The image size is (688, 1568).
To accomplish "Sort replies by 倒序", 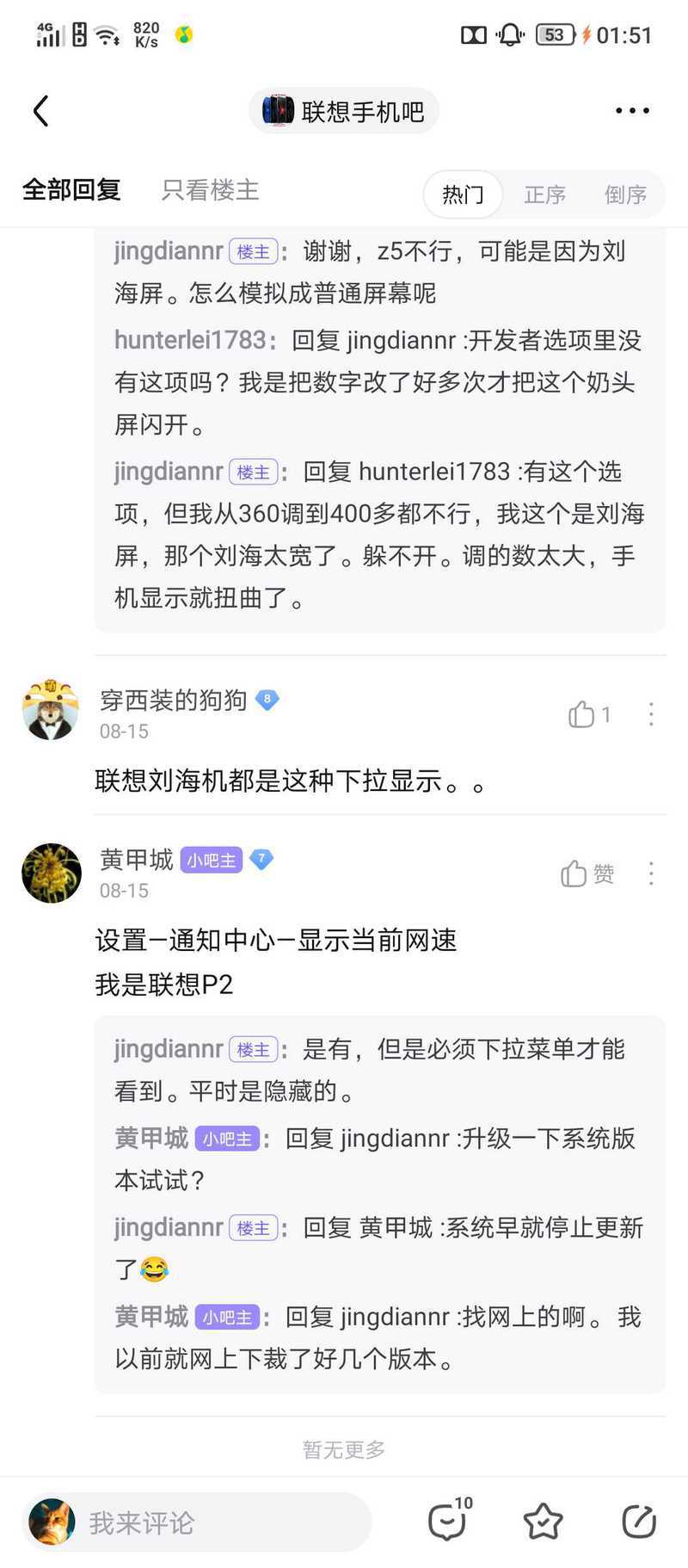I will coord(625,195).
